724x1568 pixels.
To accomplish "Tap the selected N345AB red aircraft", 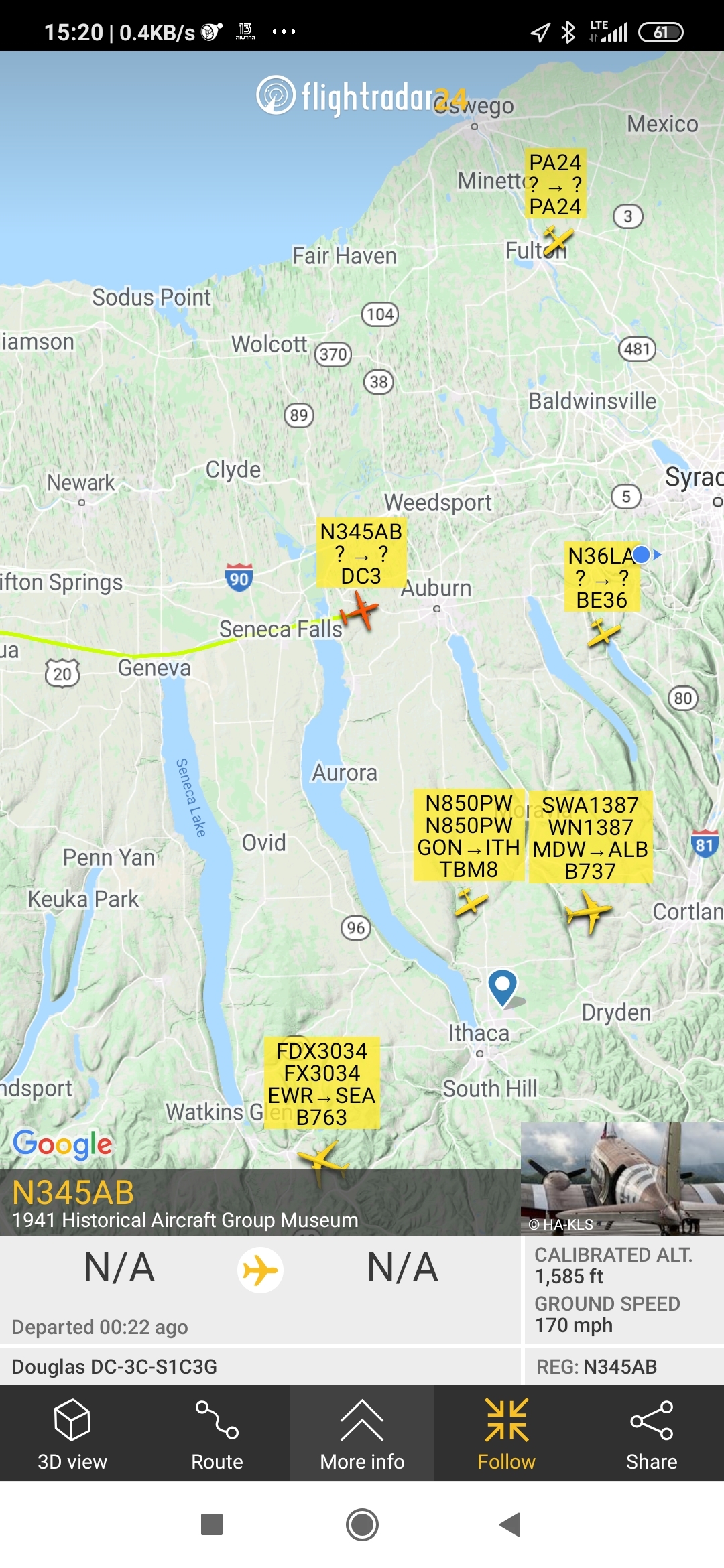I will (x=360, y=611).
